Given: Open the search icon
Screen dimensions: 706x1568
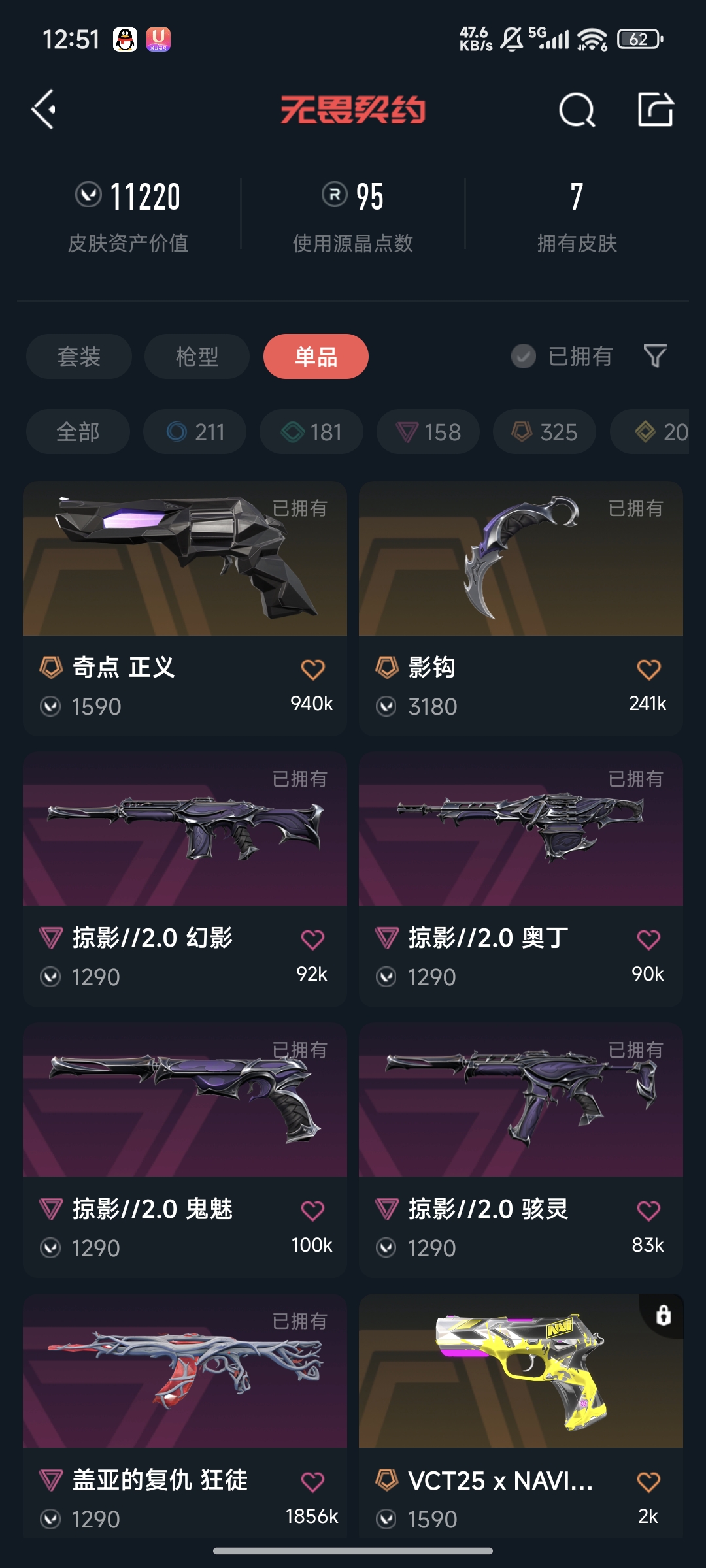Looking at the screenshot, I should (577, 109).
